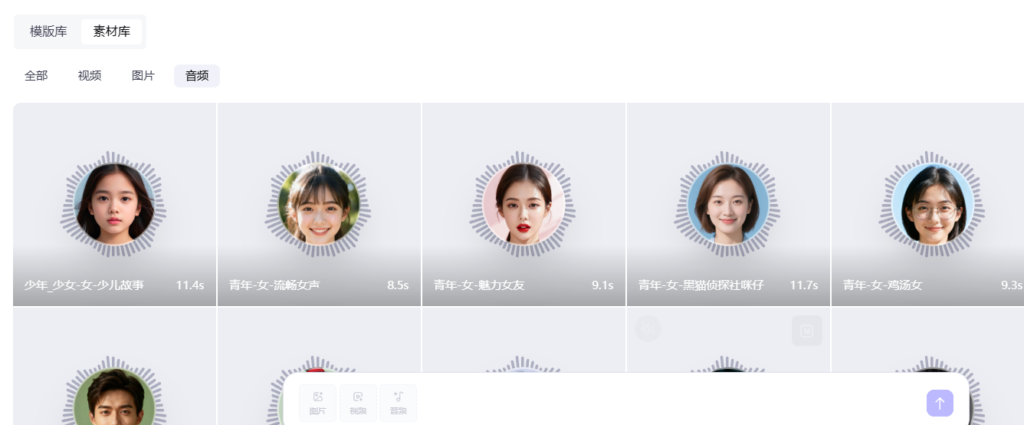1024x425 pixels.
Task: Open the 少年_少女-女-少儿故事 audio card
Action: point(114,205)
